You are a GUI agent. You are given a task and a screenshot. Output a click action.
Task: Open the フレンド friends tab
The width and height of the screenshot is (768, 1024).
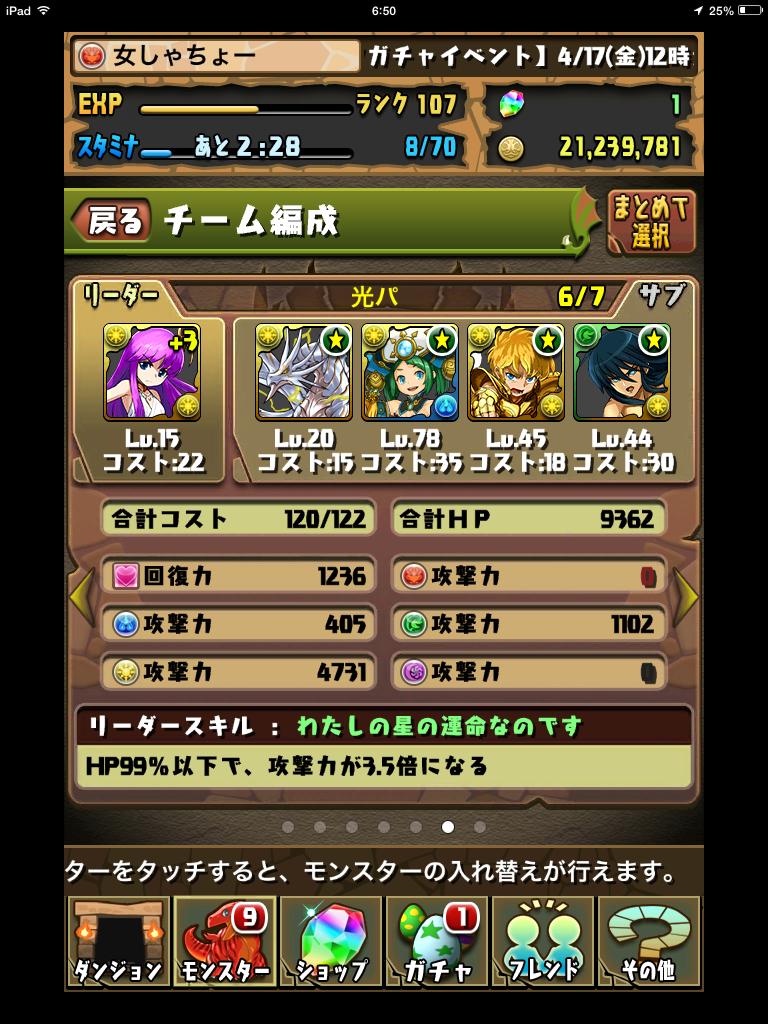543,941
